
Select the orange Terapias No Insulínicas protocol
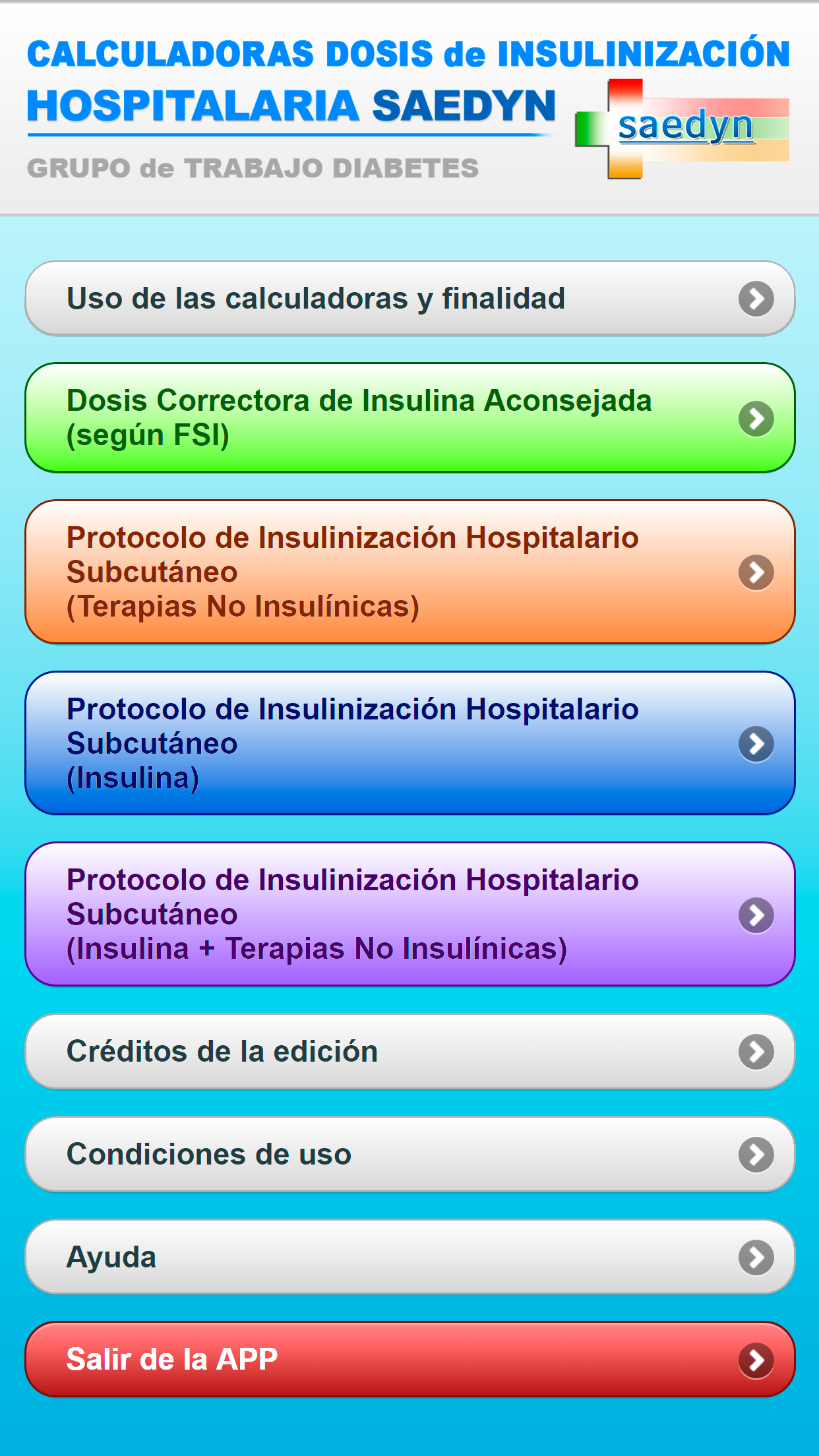(409, 572)
